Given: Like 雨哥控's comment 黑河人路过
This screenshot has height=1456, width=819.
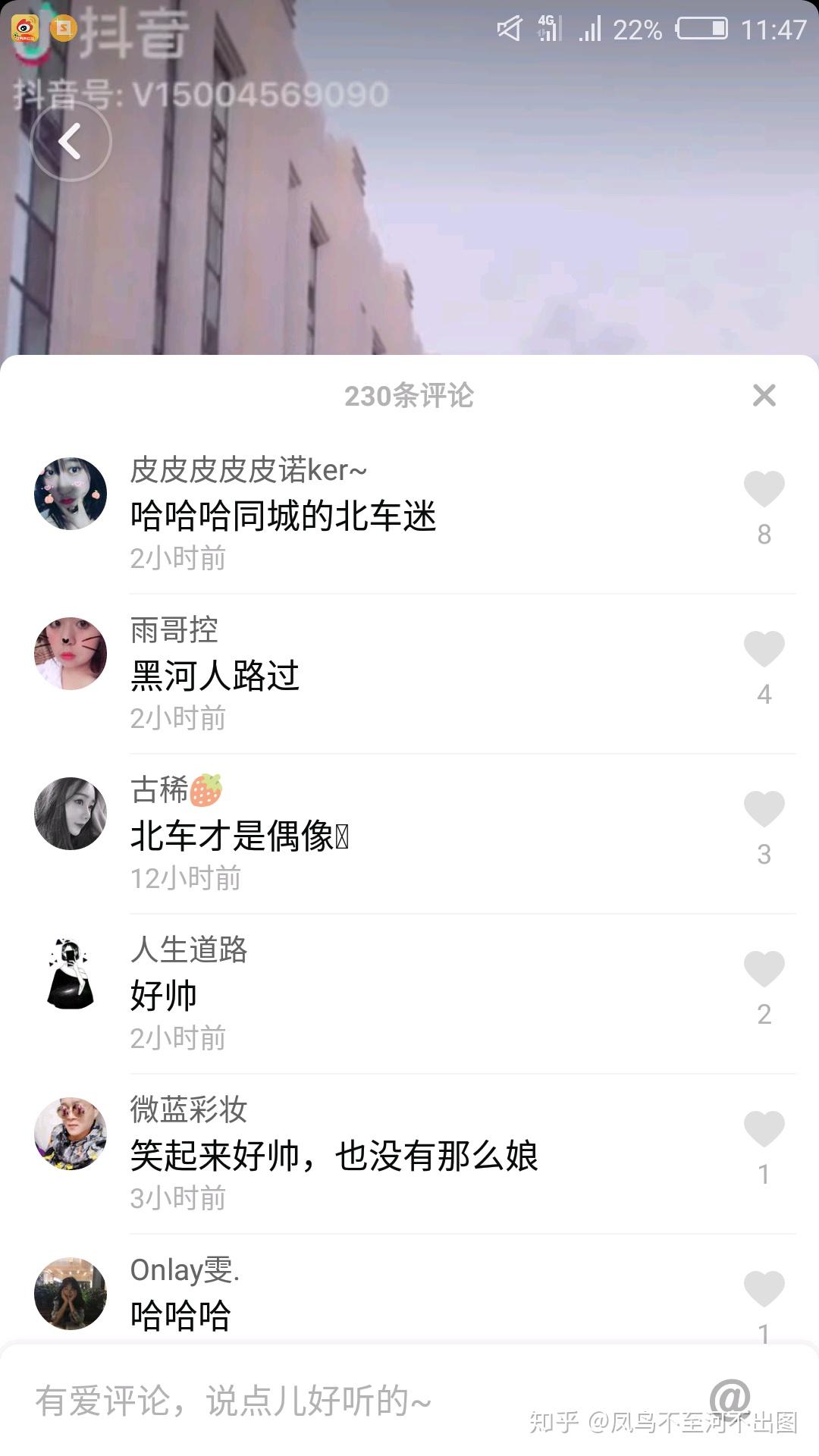Looking at the screenshot, I should (764, 649).
